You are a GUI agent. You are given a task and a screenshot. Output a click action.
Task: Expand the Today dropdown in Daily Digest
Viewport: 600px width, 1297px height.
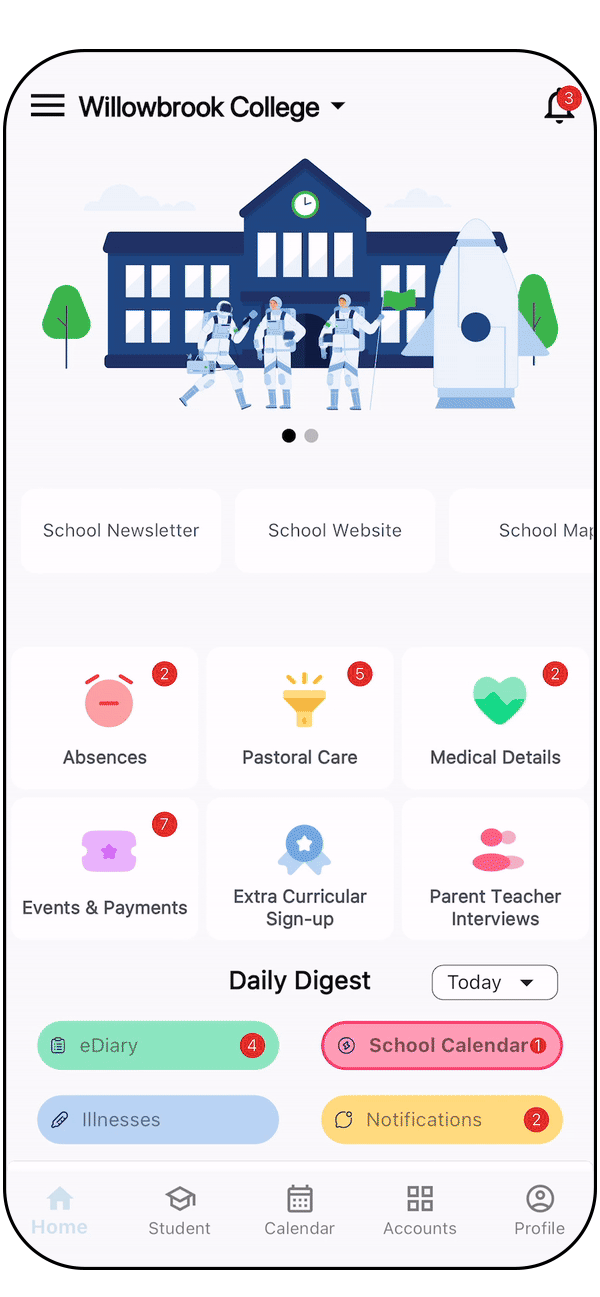[x=494, y=983]
